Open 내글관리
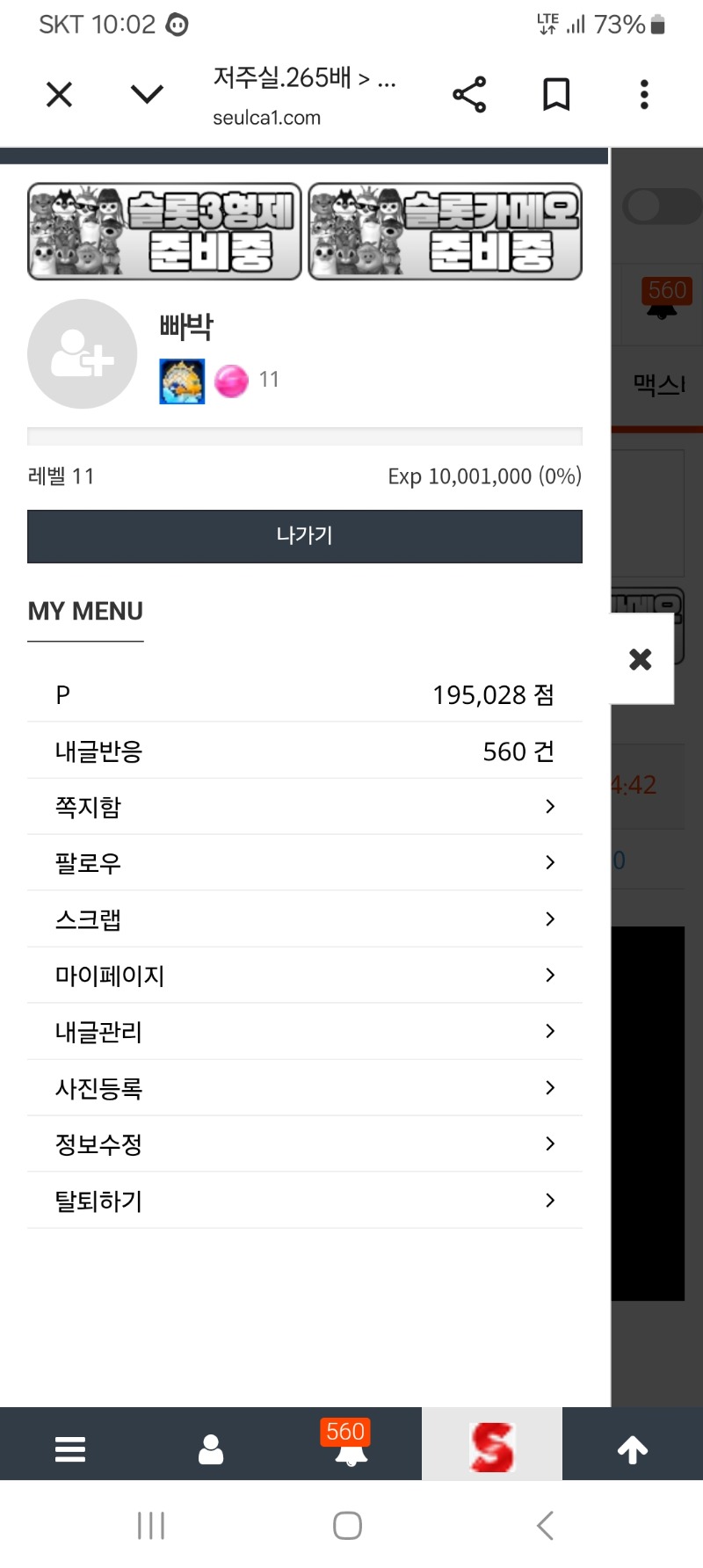This screenshot has width=703, height=1568. [304, 1032]
